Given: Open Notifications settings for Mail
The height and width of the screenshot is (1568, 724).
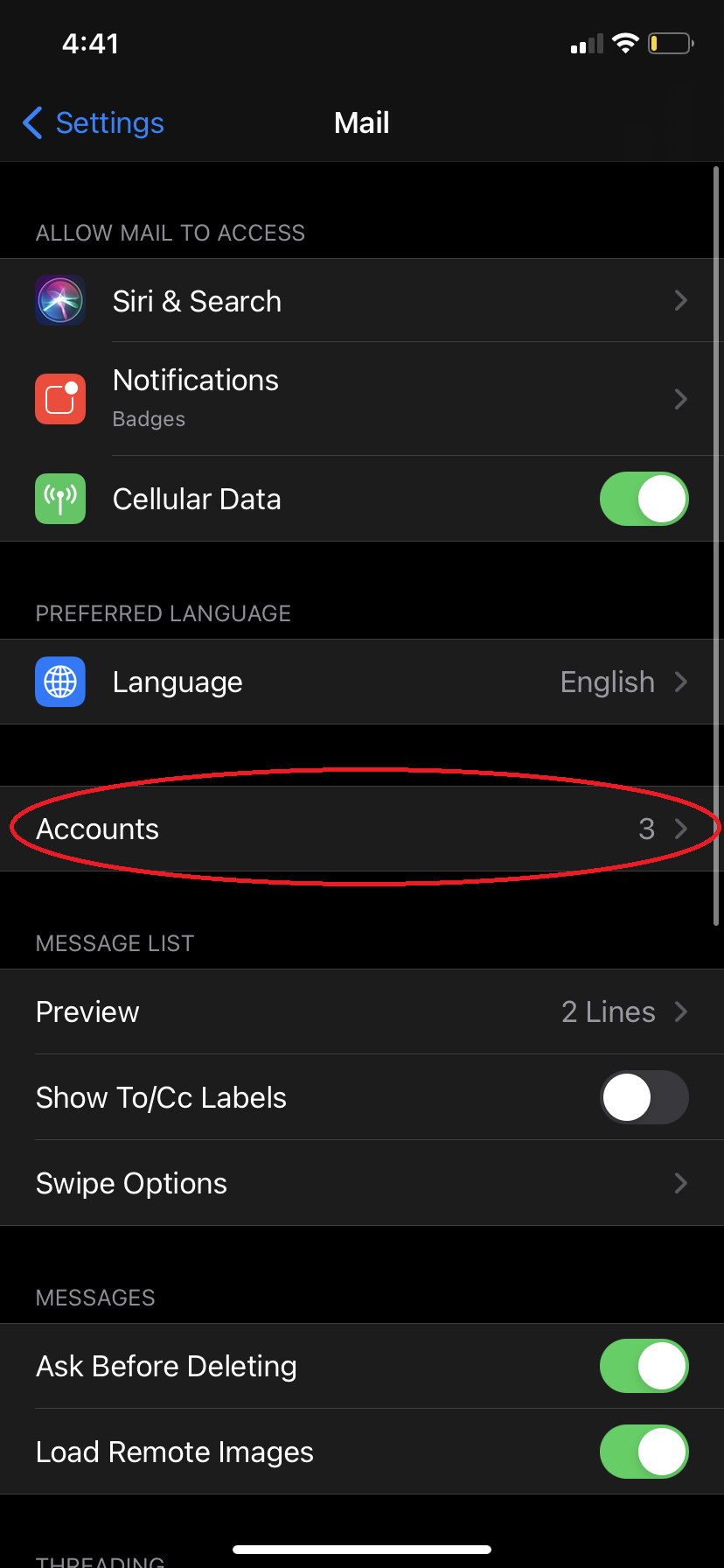Looking at the screenshot, I should (x=362, y=399).
